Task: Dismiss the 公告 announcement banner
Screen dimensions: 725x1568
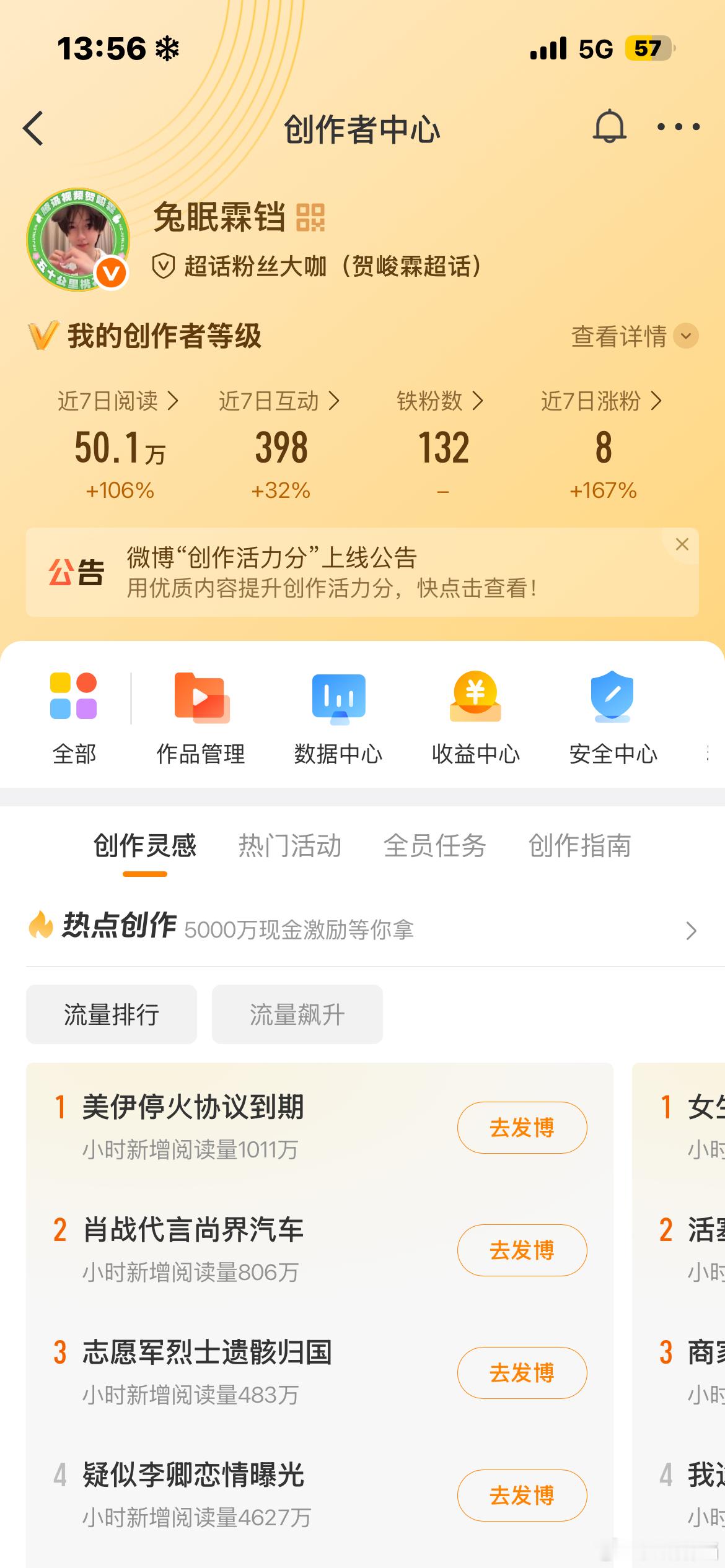Action: (682, 544)
